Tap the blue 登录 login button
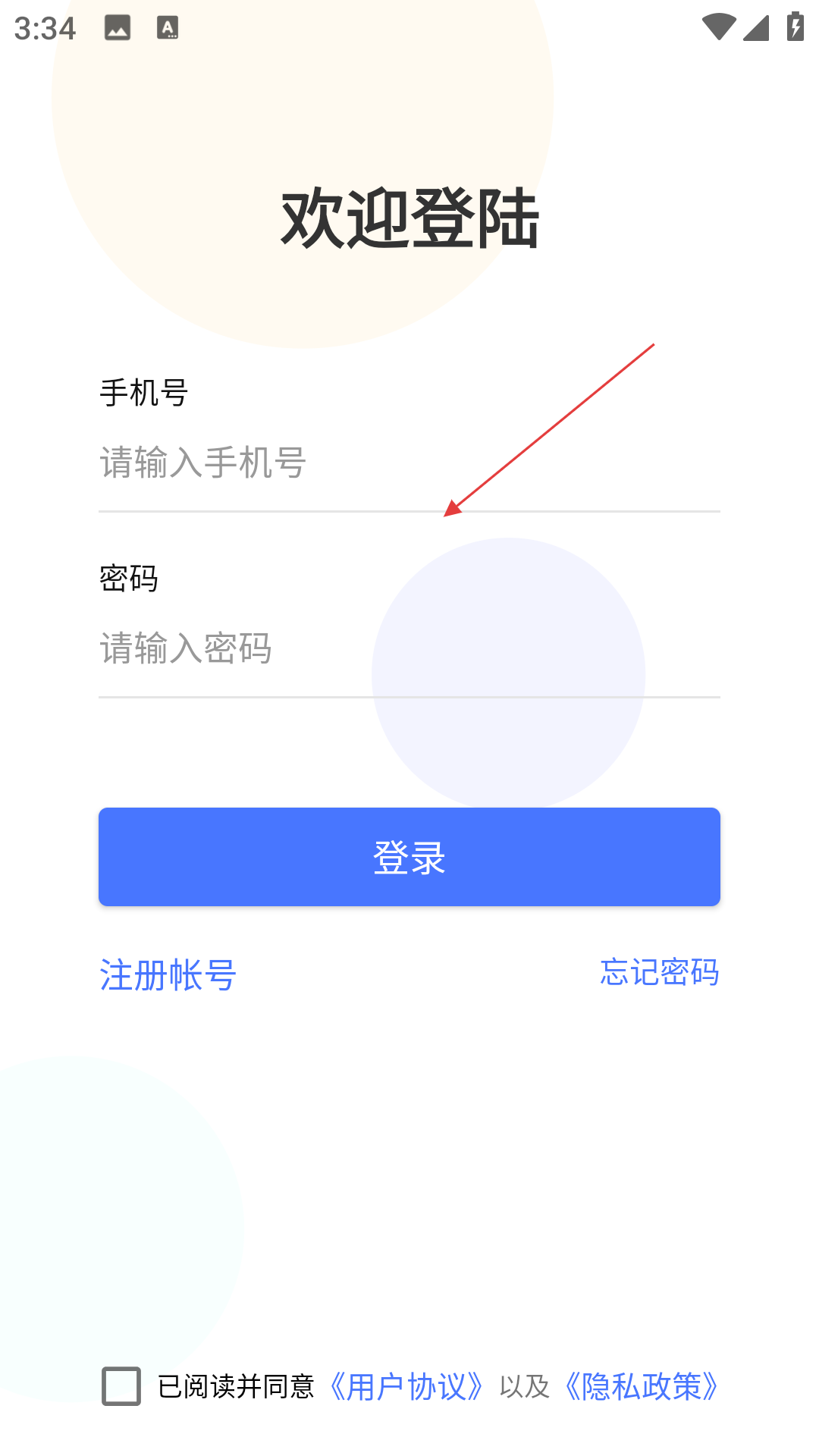819x1456 pixels. 409,857
